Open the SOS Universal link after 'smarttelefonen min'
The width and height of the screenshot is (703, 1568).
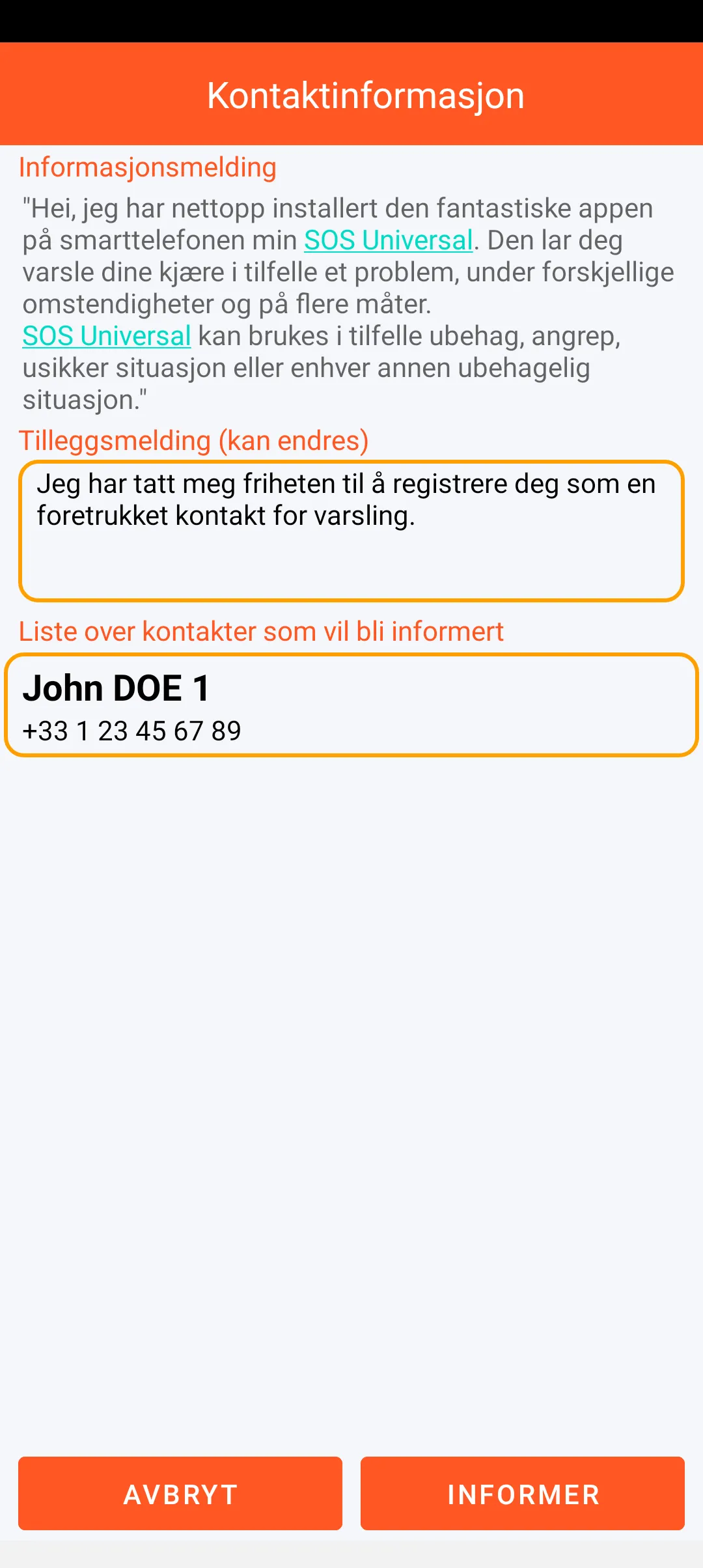point(389,240)
